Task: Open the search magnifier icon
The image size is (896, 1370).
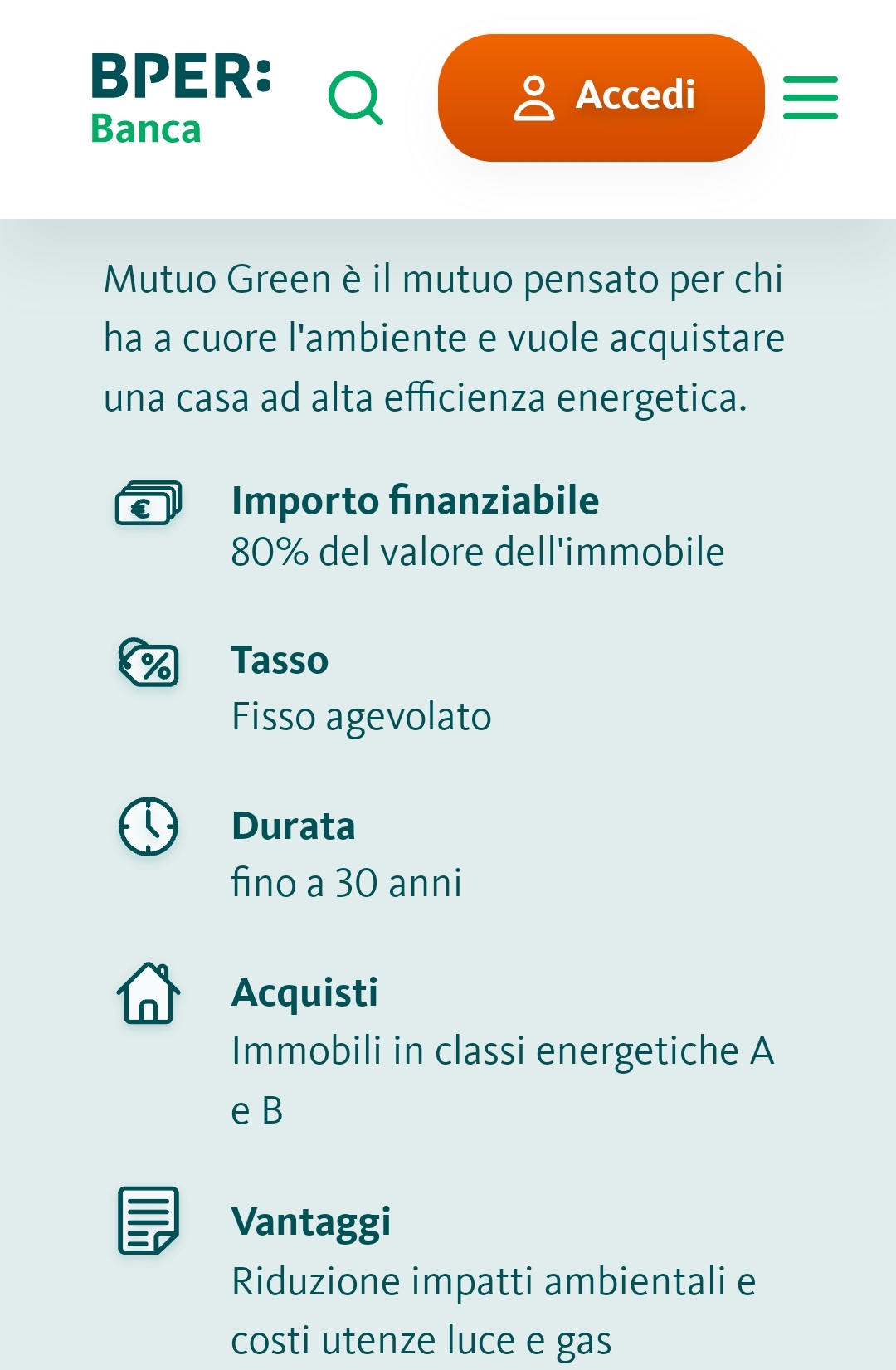Action: (355, 98)
